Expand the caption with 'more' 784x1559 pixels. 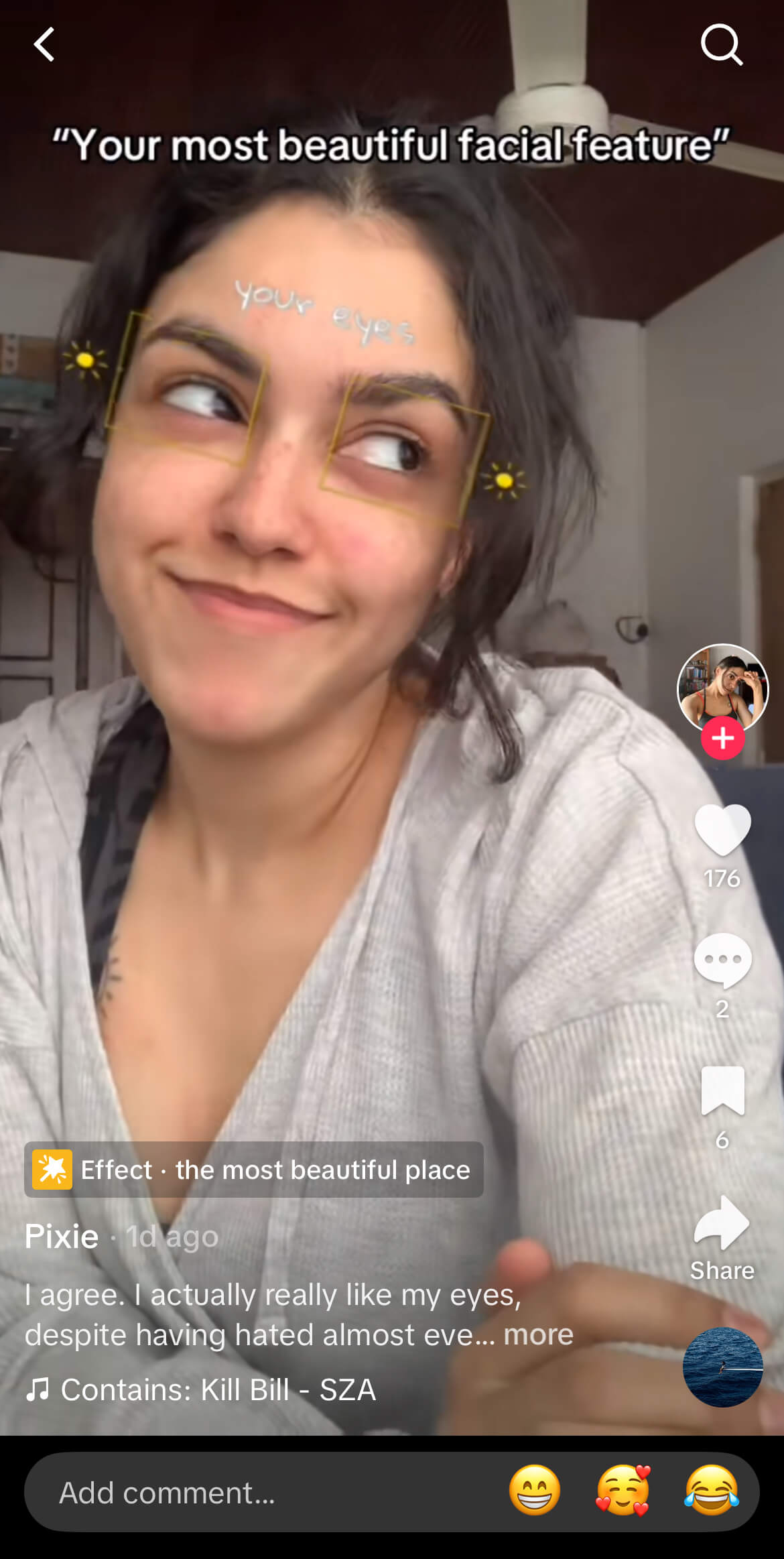[x=538, y=1334]
